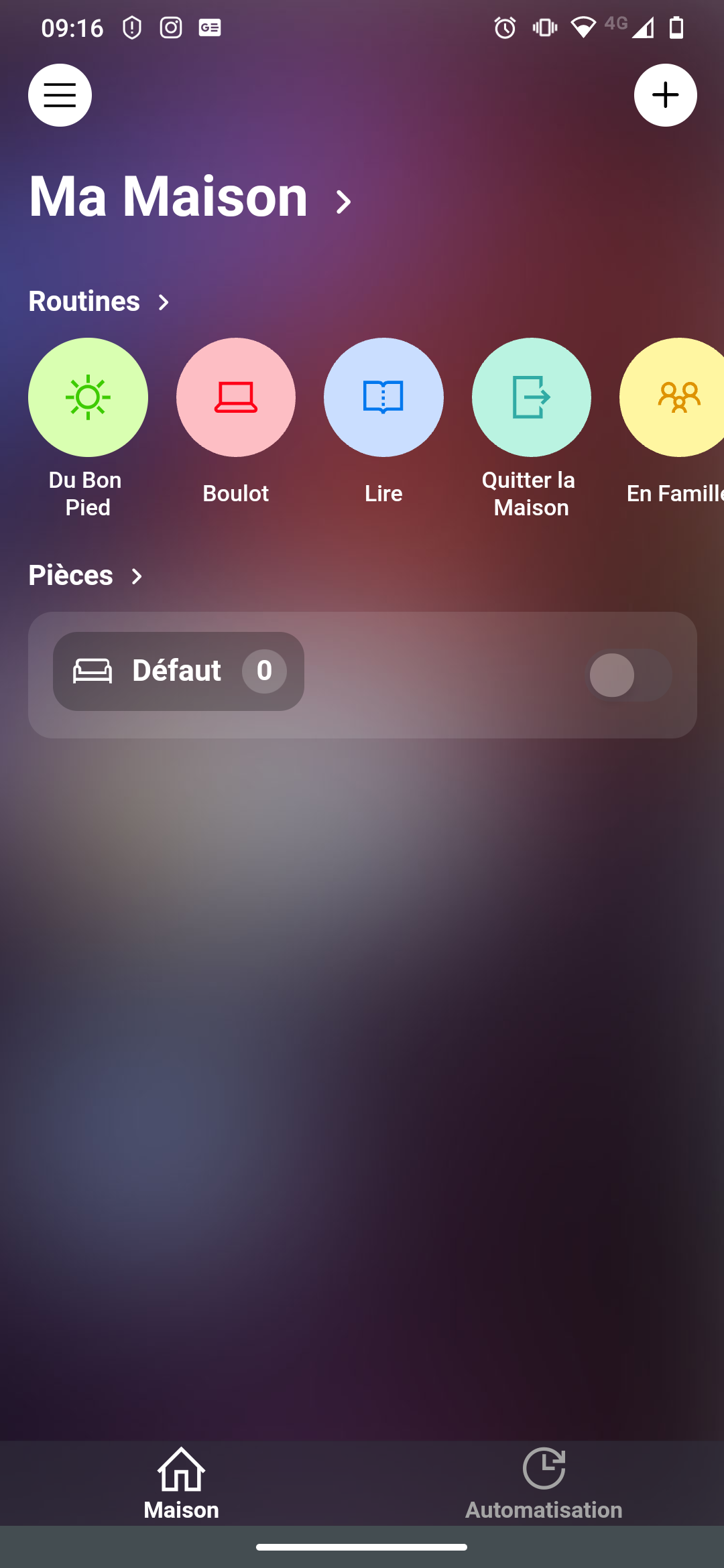724x1568 pixels.
Task: Toggle the Défaut room switch
Action: 629,675
